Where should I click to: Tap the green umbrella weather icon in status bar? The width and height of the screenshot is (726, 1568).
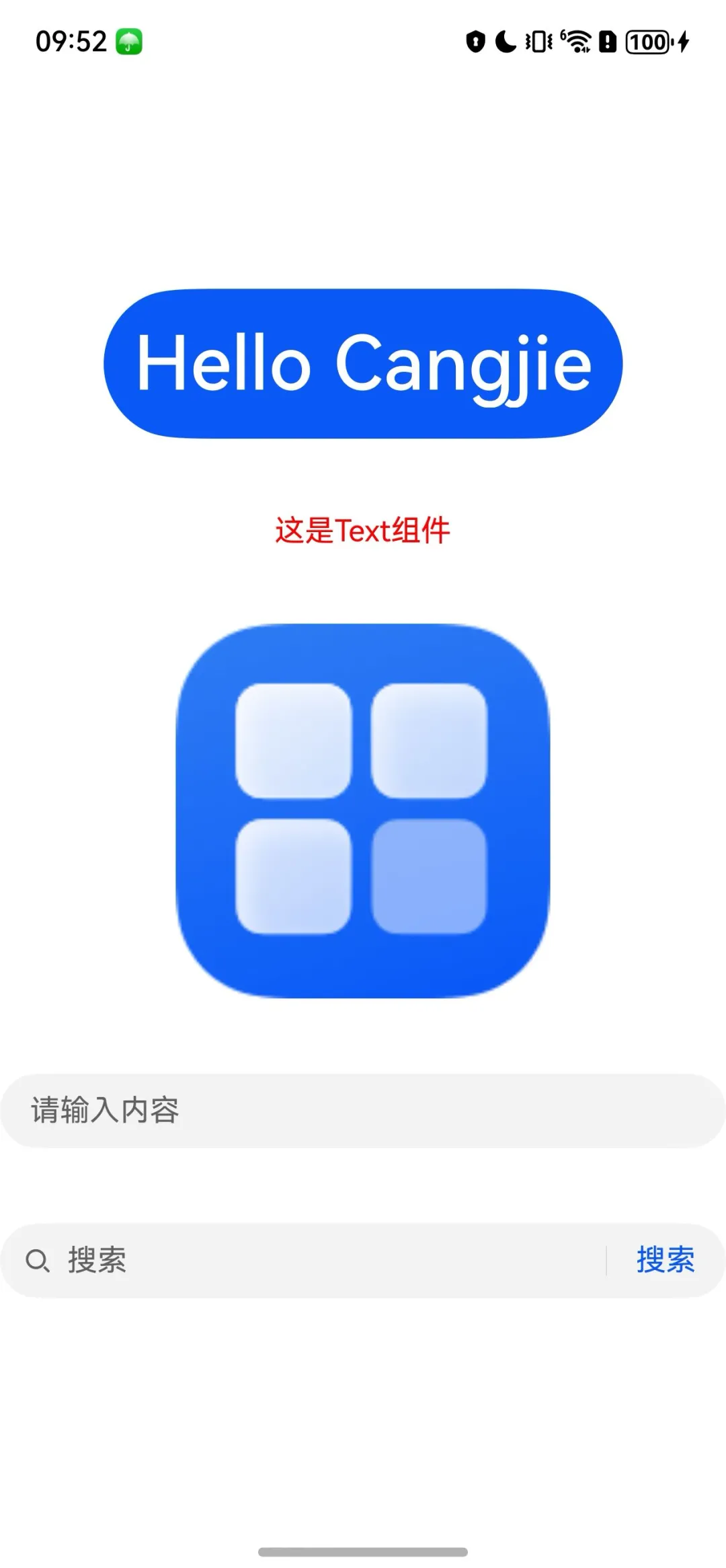pyautogui.click(x=130, y=42)
